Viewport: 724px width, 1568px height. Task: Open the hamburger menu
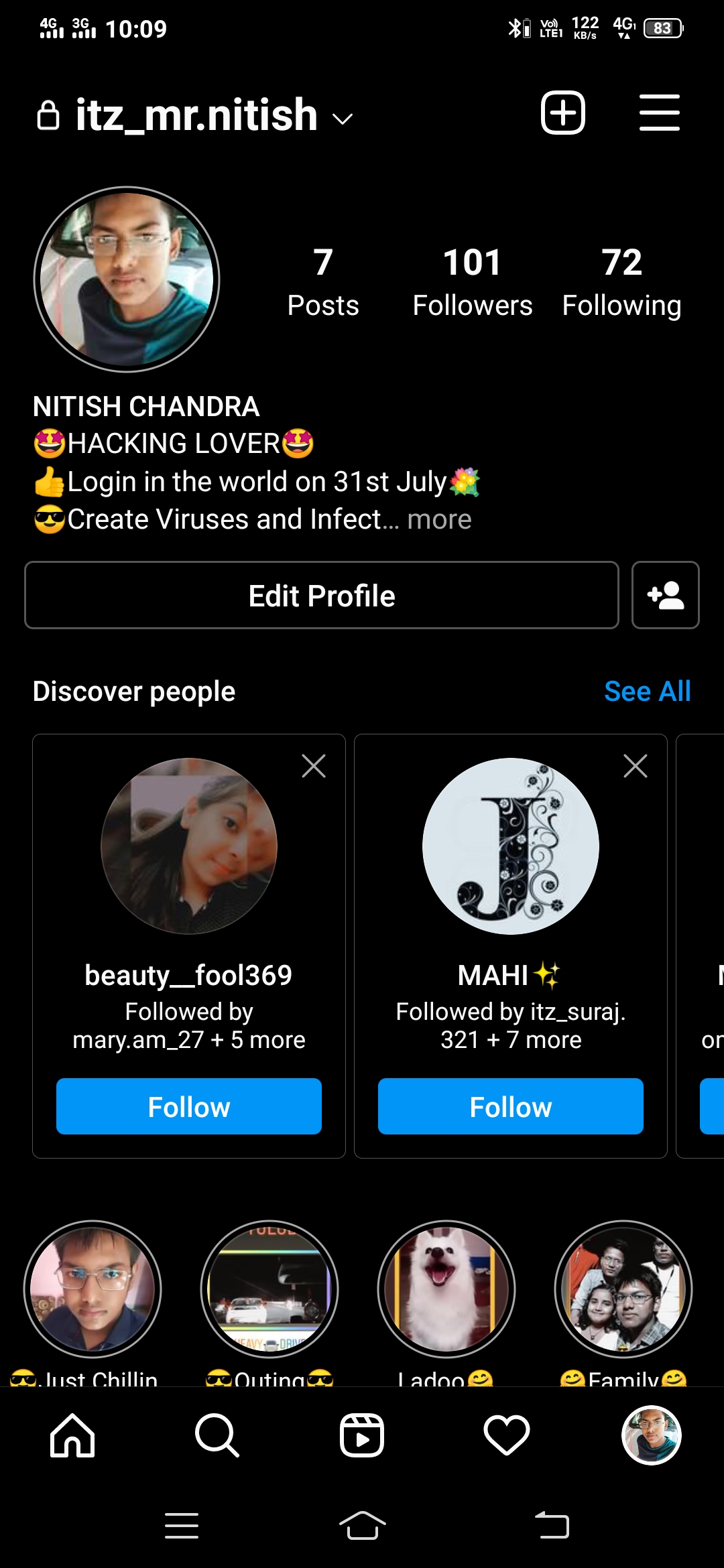(x=659, y=113)
